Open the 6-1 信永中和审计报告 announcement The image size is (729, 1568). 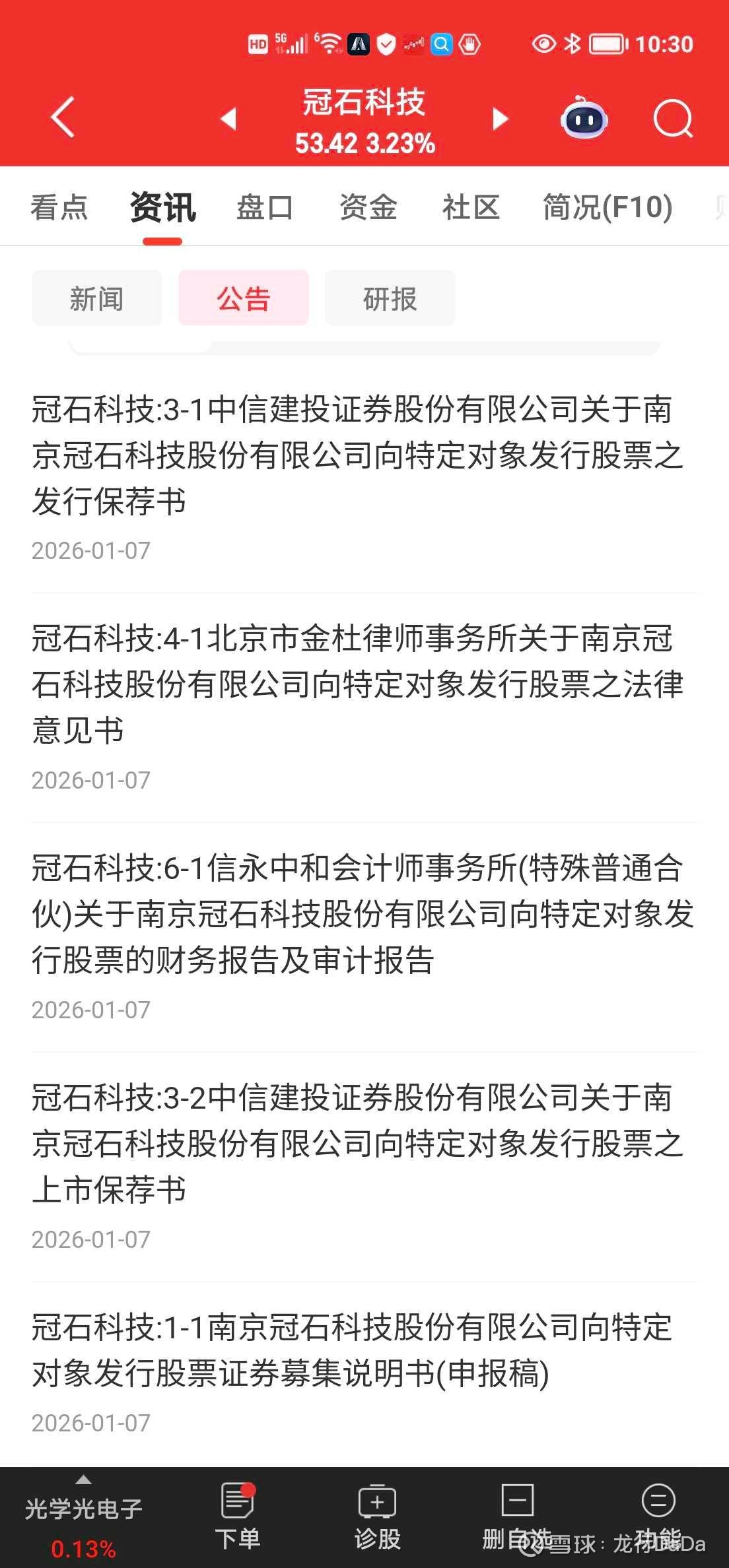pos(364,937)
